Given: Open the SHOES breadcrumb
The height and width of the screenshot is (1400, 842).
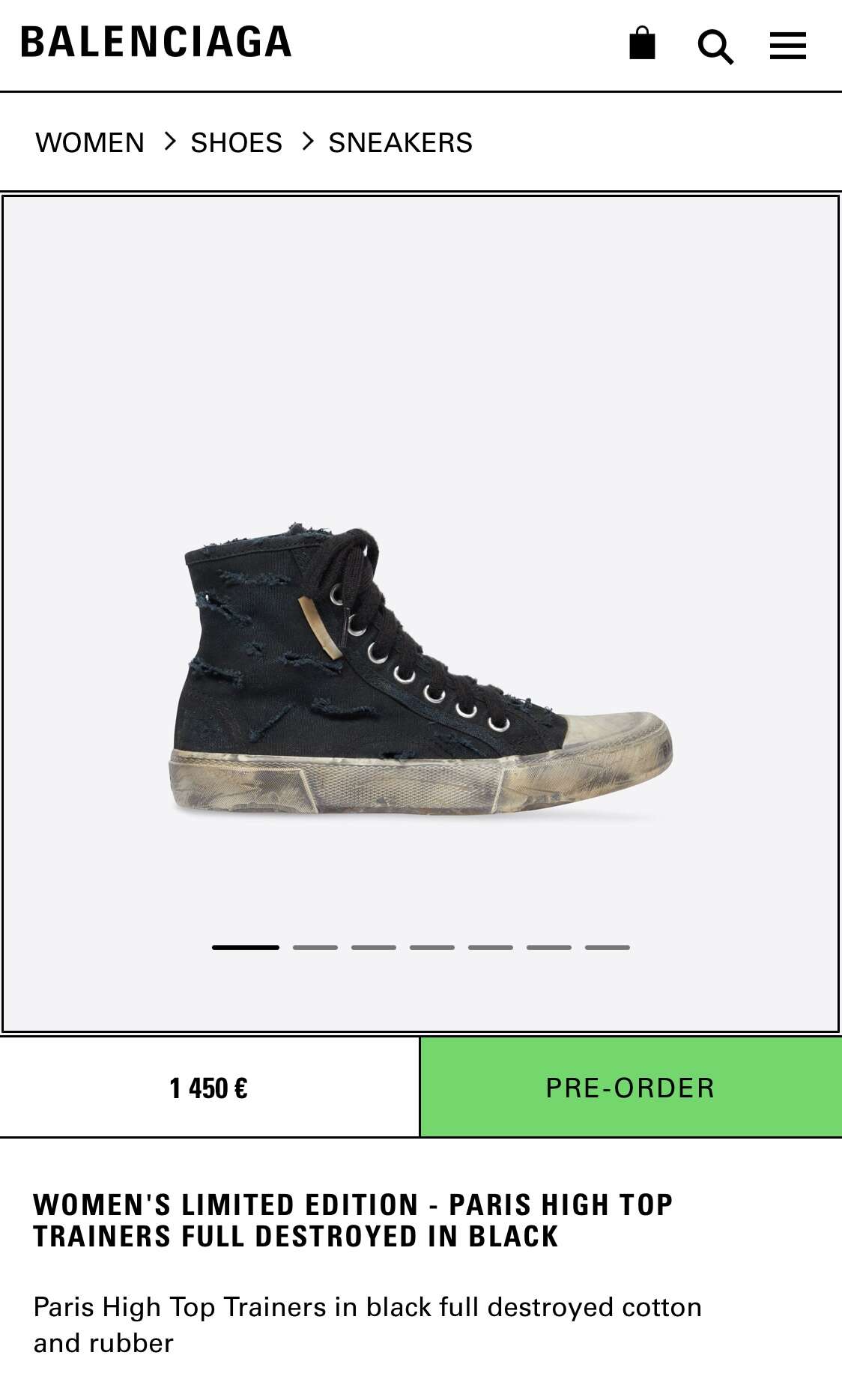Looking at the screenshot, I should tap(236, 142).
